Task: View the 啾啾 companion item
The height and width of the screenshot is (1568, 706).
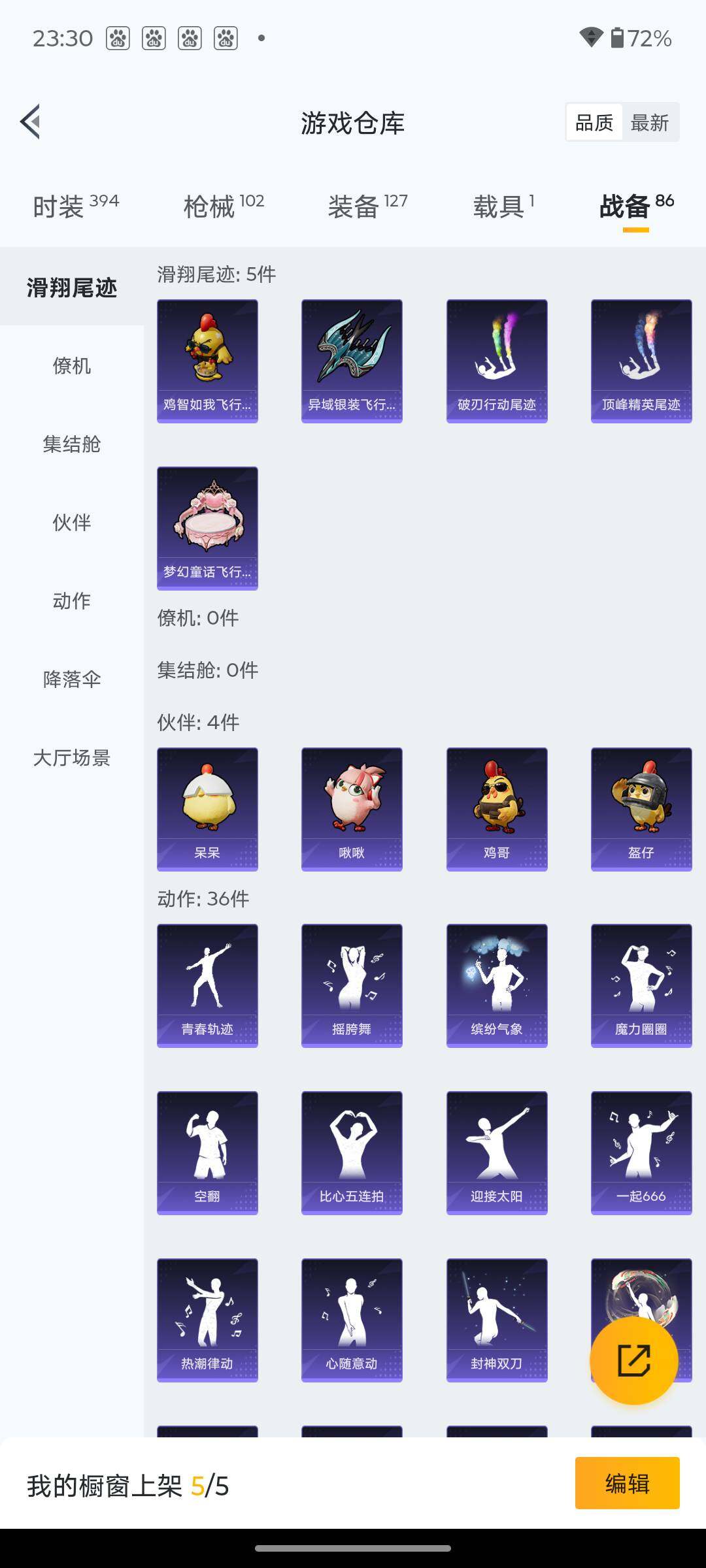Action: [x=352, y=809]
